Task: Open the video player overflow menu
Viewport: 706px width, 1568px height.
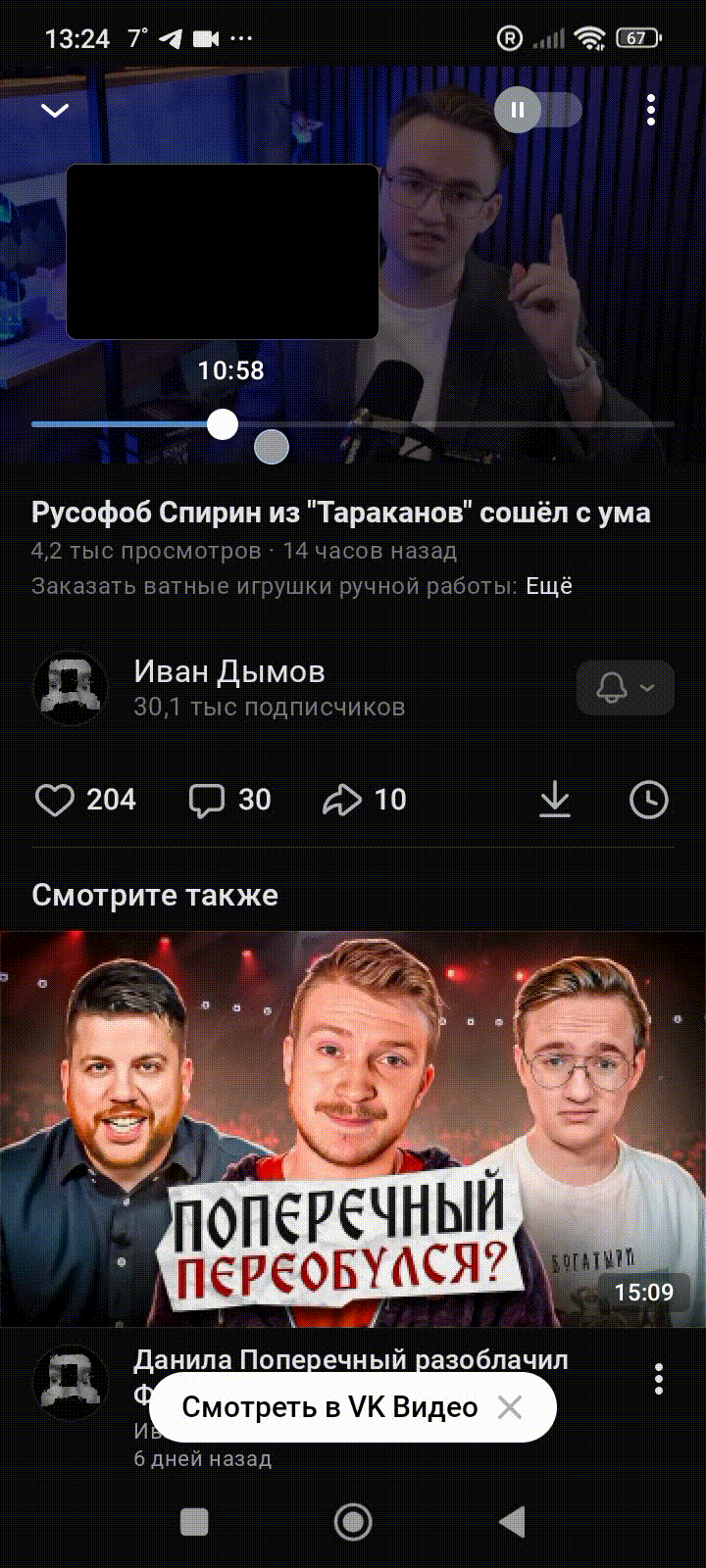Action: 651,110
